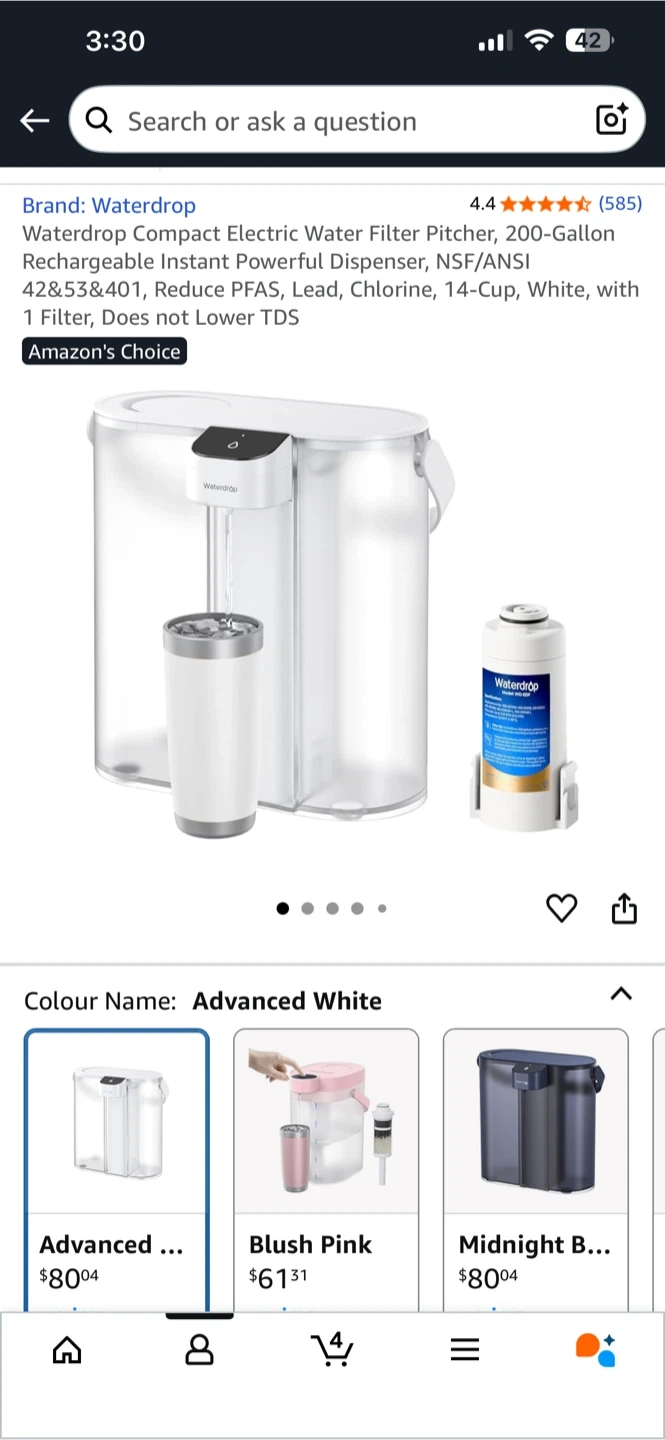Open the Brand: Waterdrop link

pyautogui.click(x=109, y=205)
